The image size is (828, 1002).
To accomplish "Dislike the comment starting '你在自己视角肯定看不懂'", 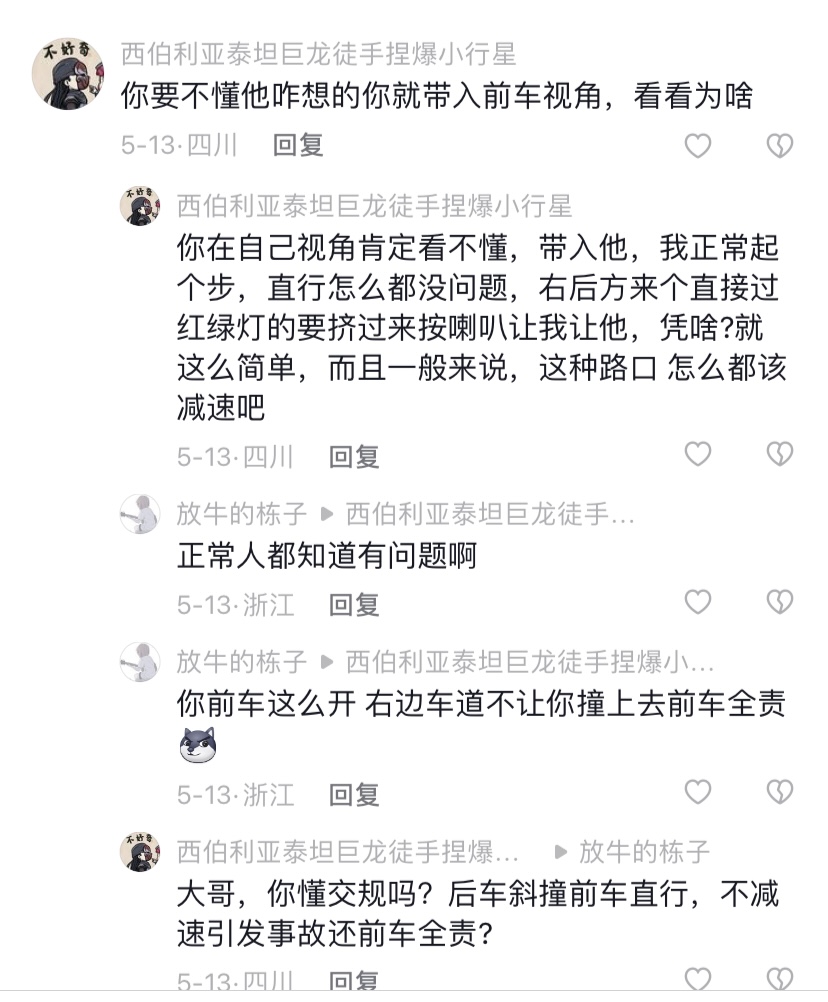I will [x=779, y=455].
